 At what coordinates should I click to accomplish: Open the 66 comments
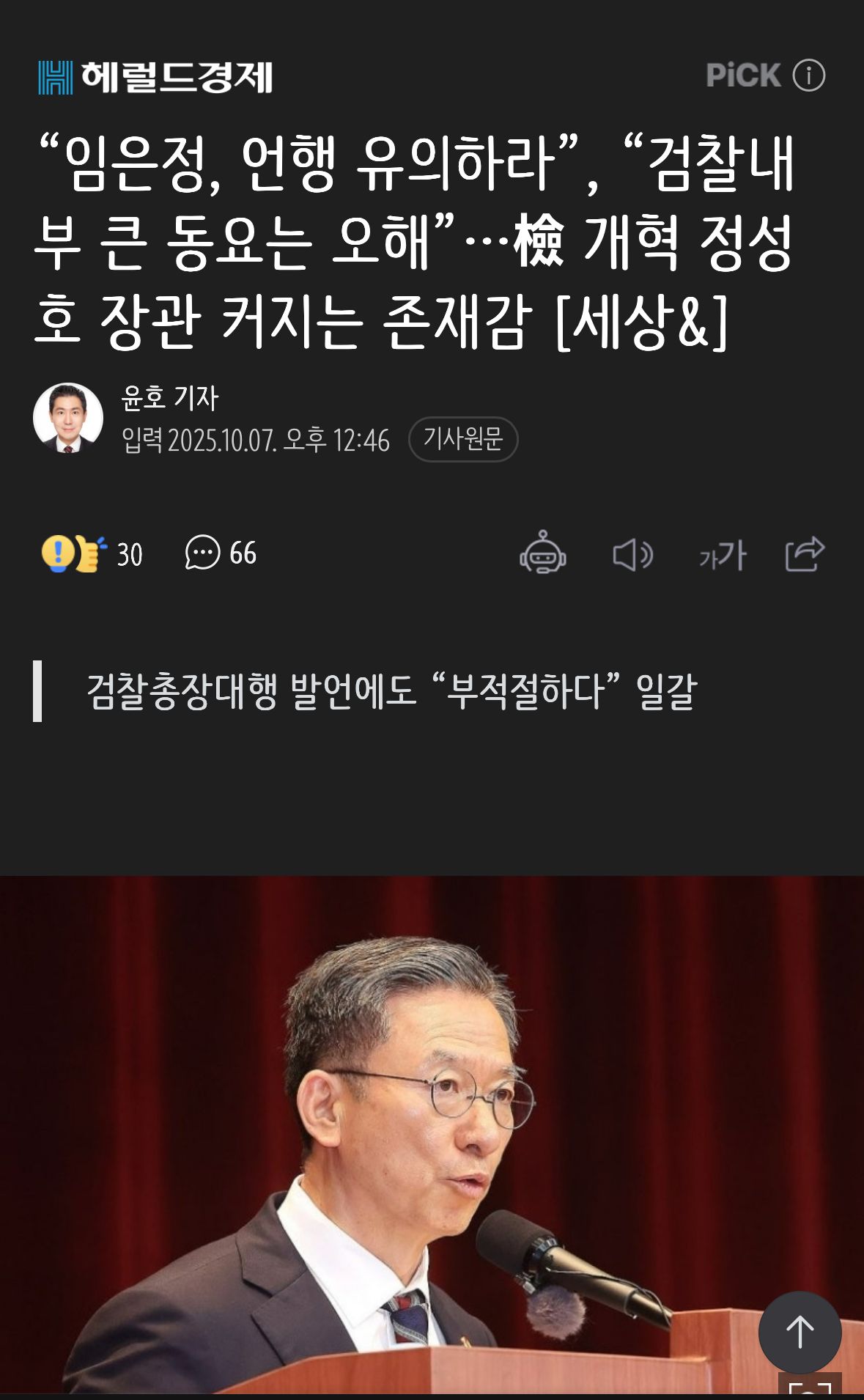pyautogui.click(x=221, y=553)
